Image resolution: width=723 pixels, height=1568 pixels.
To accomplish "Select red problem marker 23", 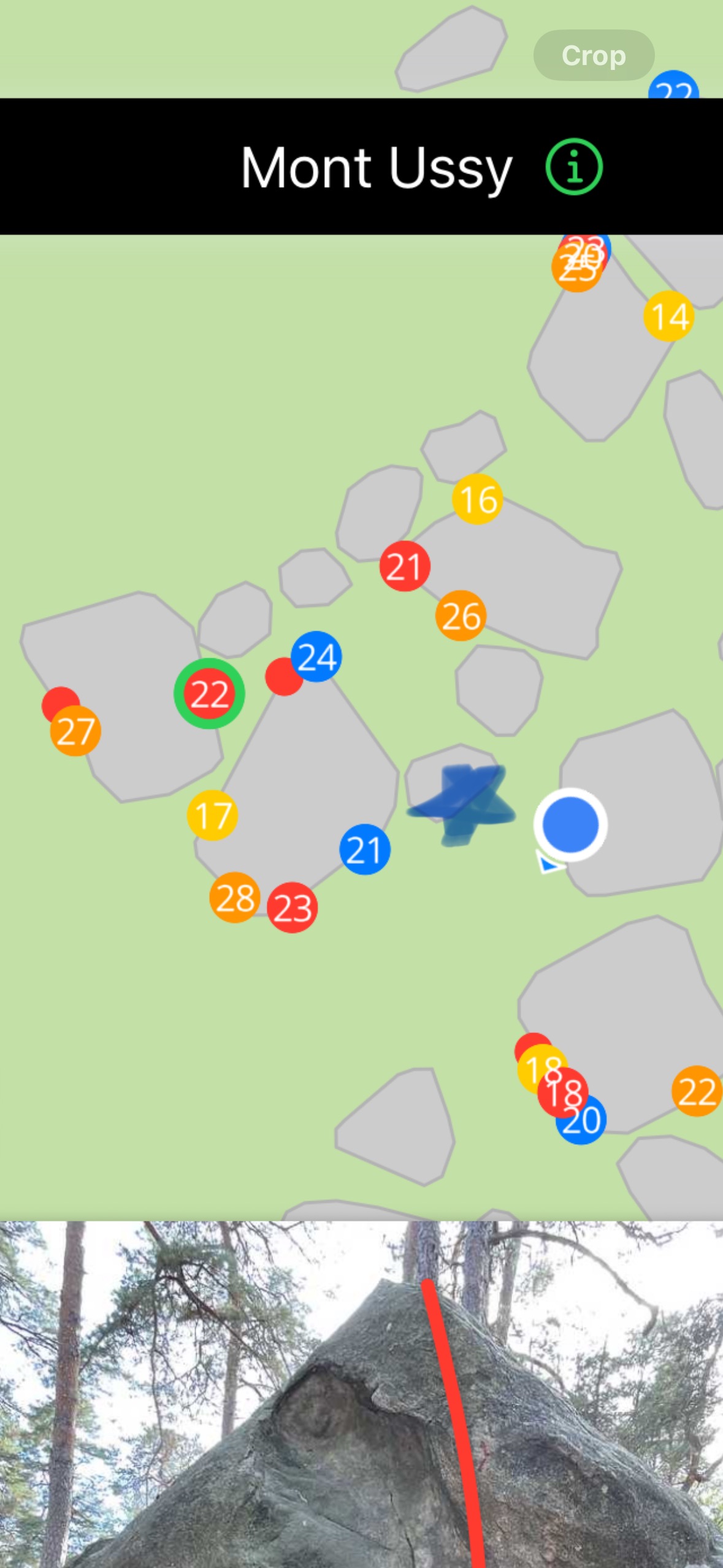I will (x=293, y=908).
